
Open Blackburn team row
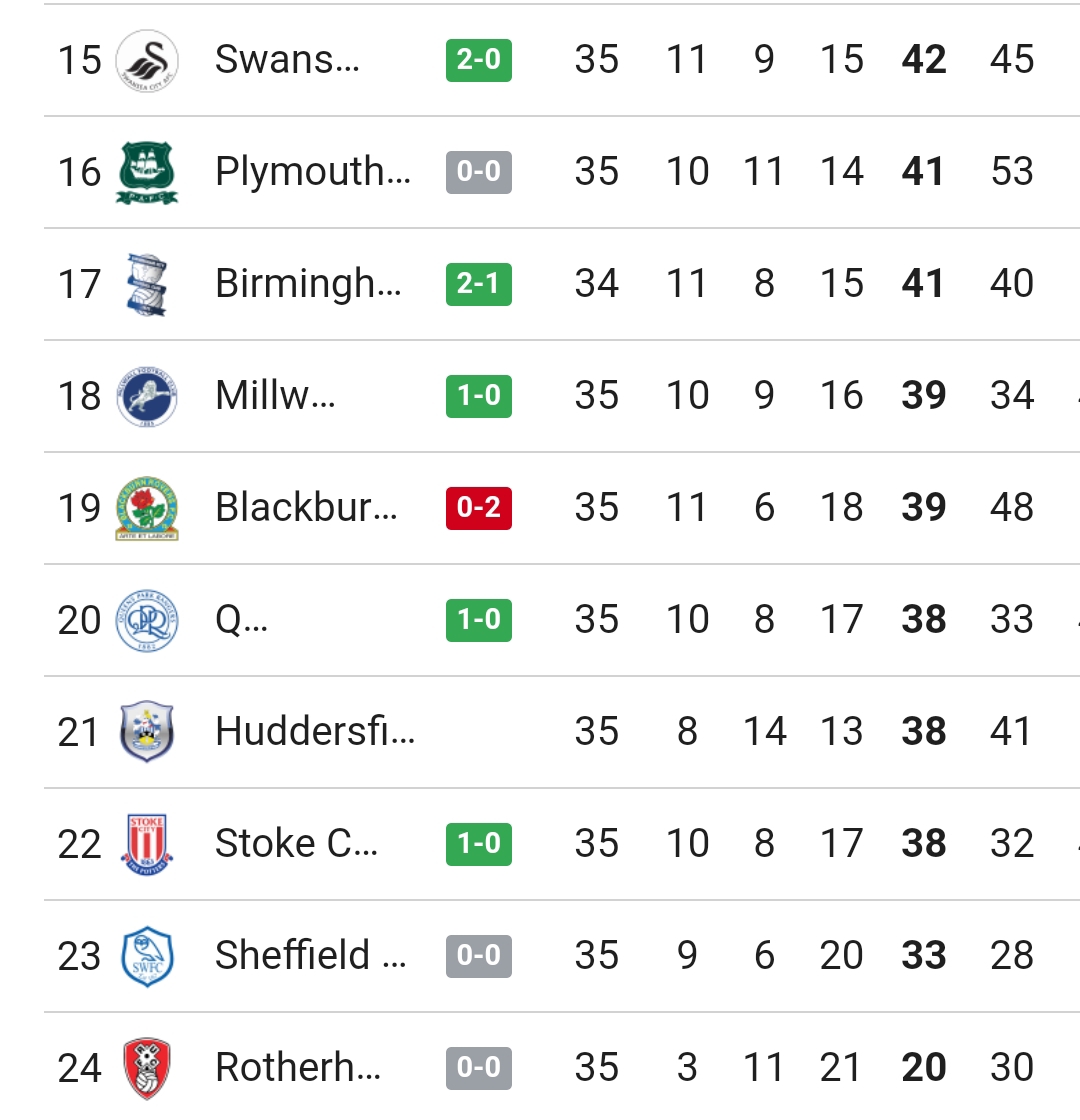coord(306,508)
